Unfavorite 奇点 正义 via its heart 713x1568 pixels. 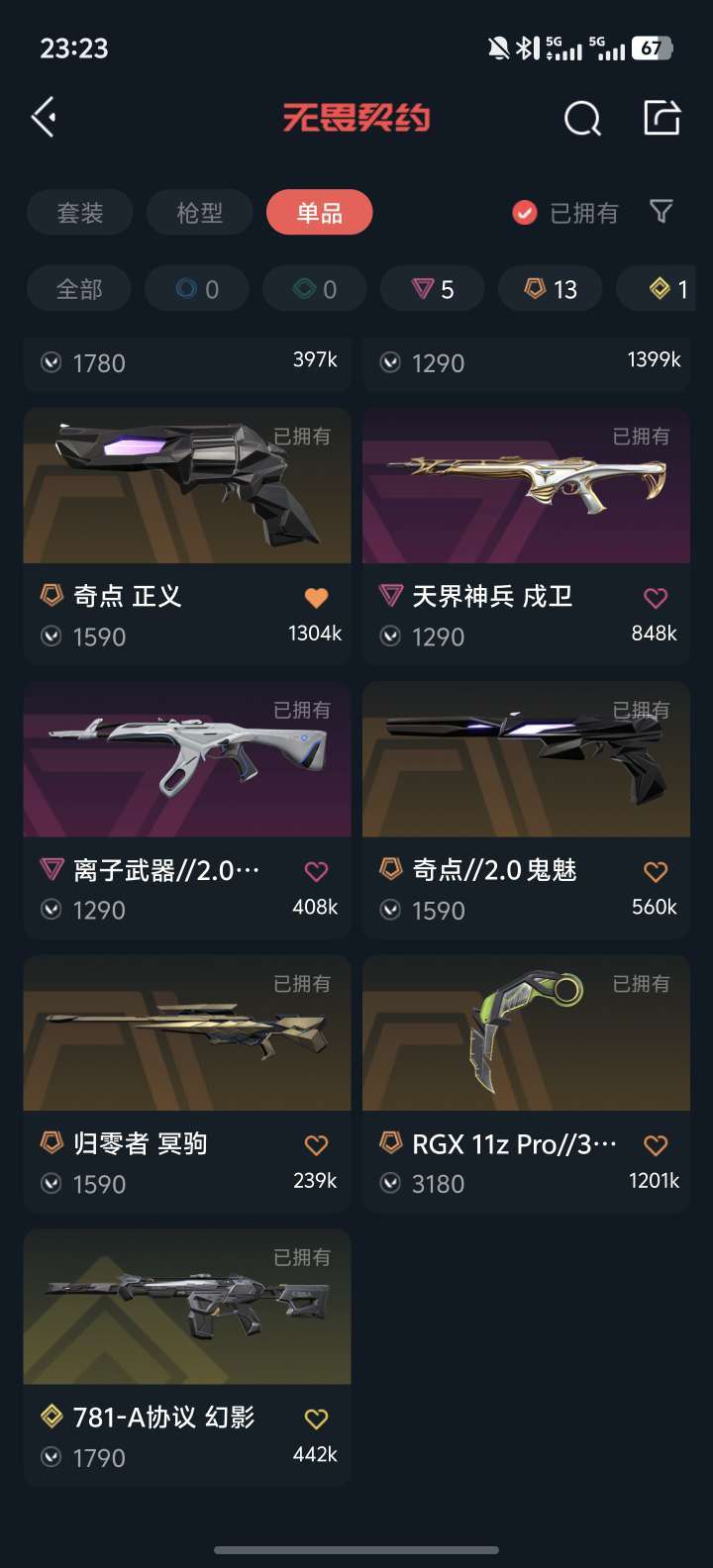(x=316, y=597)
